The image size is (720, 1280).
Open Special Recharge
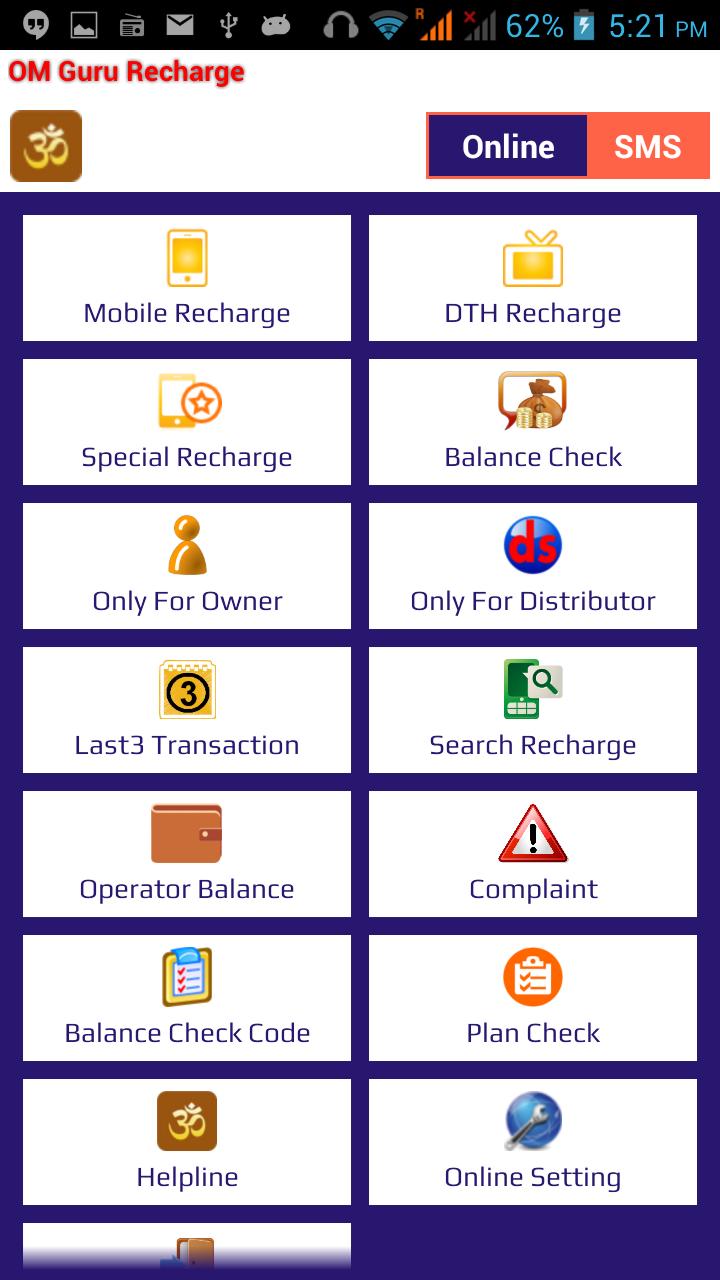click(x=186, y=421)
